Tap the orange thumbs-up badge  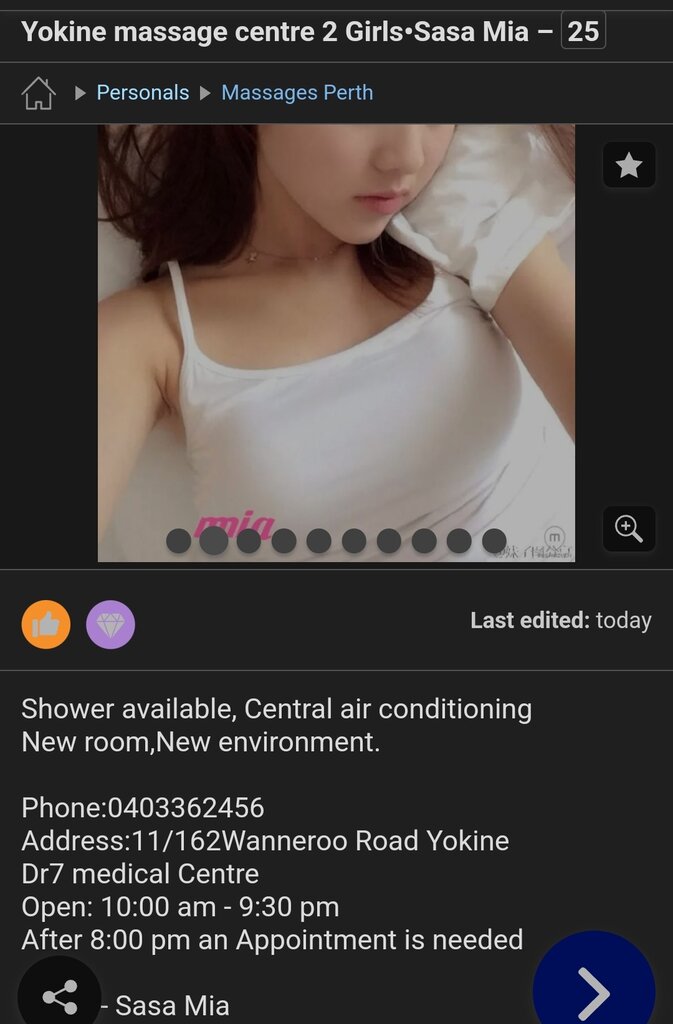click(x=46, y=625)
